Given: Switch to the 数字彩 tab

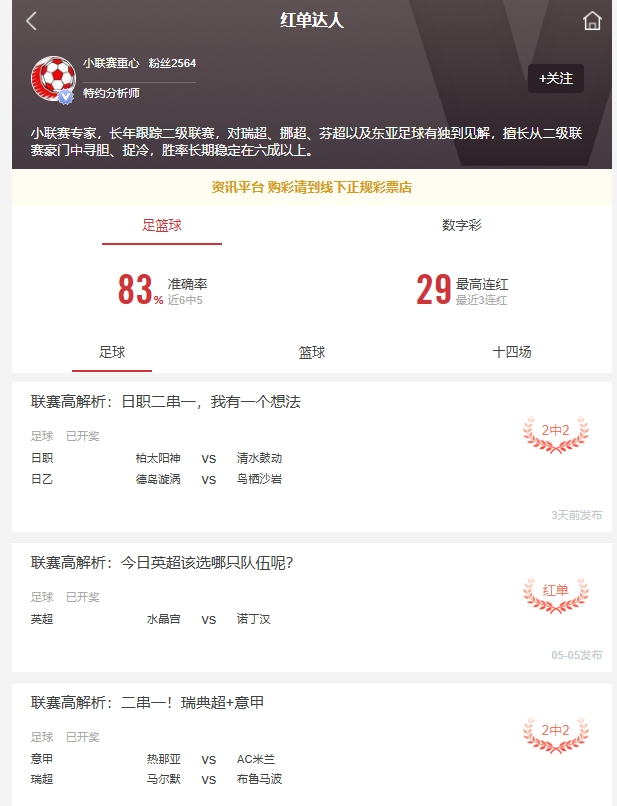Looking at the screenshot, I should [x=462, y=226].
